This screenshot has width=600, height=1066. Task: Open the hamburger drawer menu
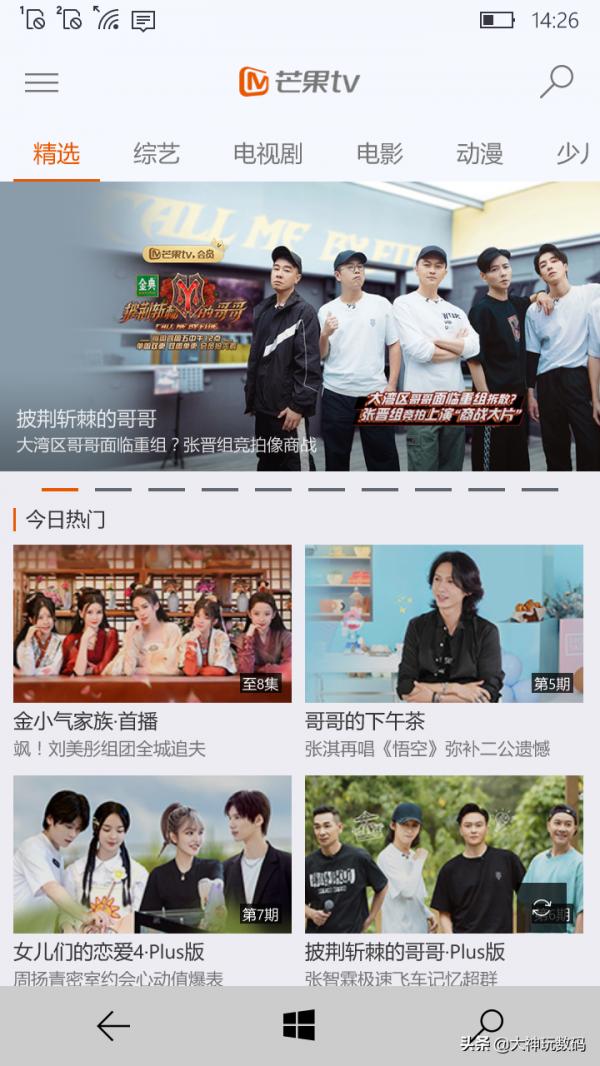pos(41,82)
